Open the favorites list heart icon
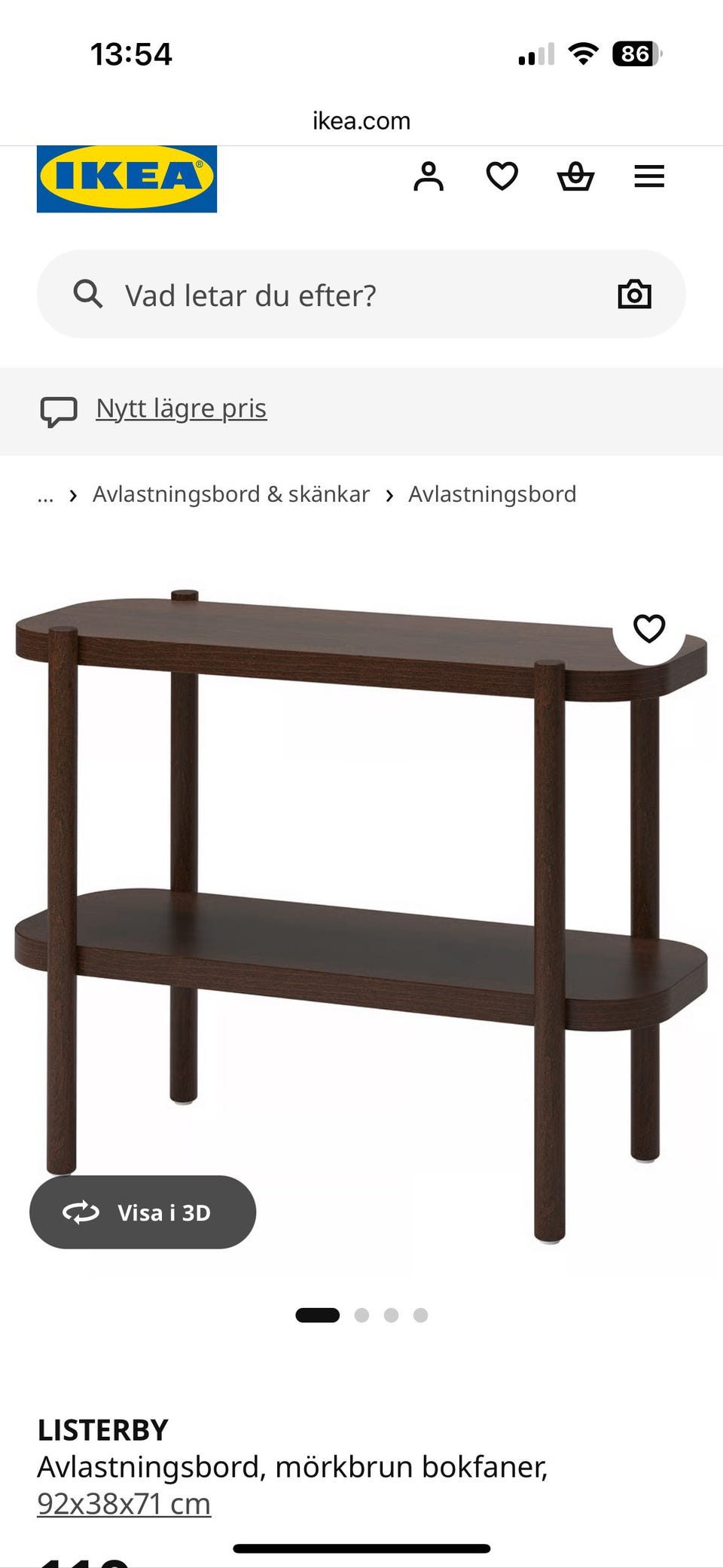 pyautogui.click(x=502, y=176)
